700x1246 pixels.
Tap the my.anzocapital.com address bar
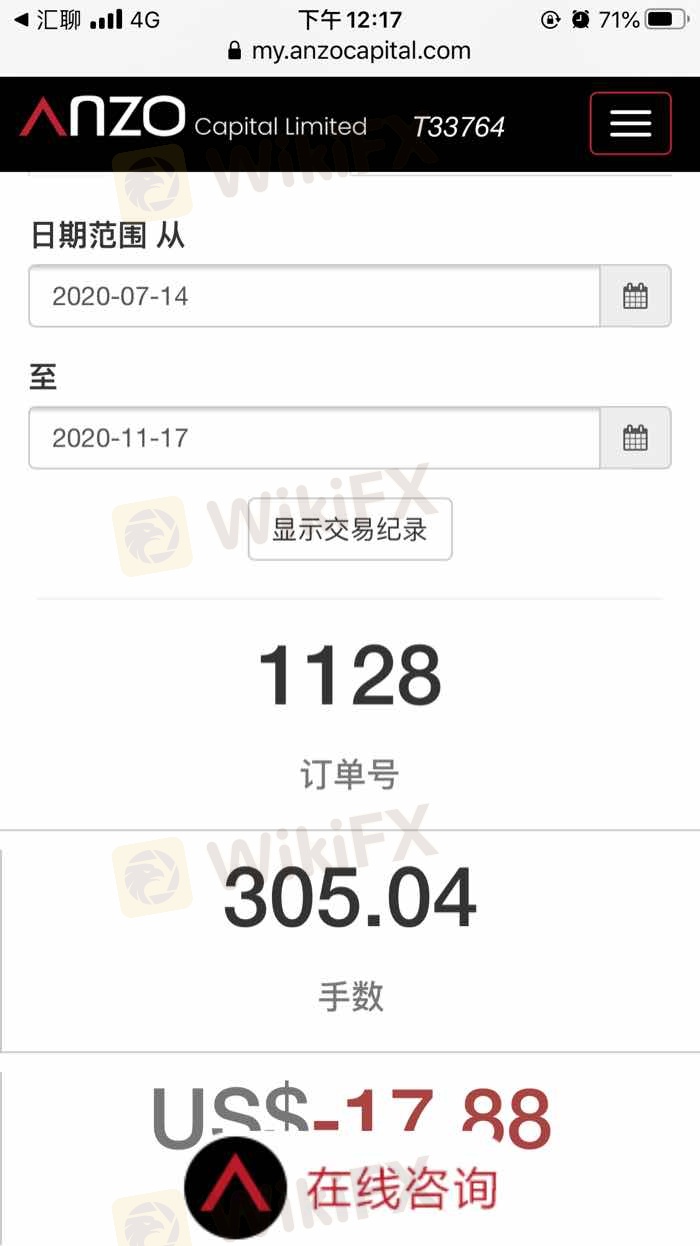click(349, 51)
